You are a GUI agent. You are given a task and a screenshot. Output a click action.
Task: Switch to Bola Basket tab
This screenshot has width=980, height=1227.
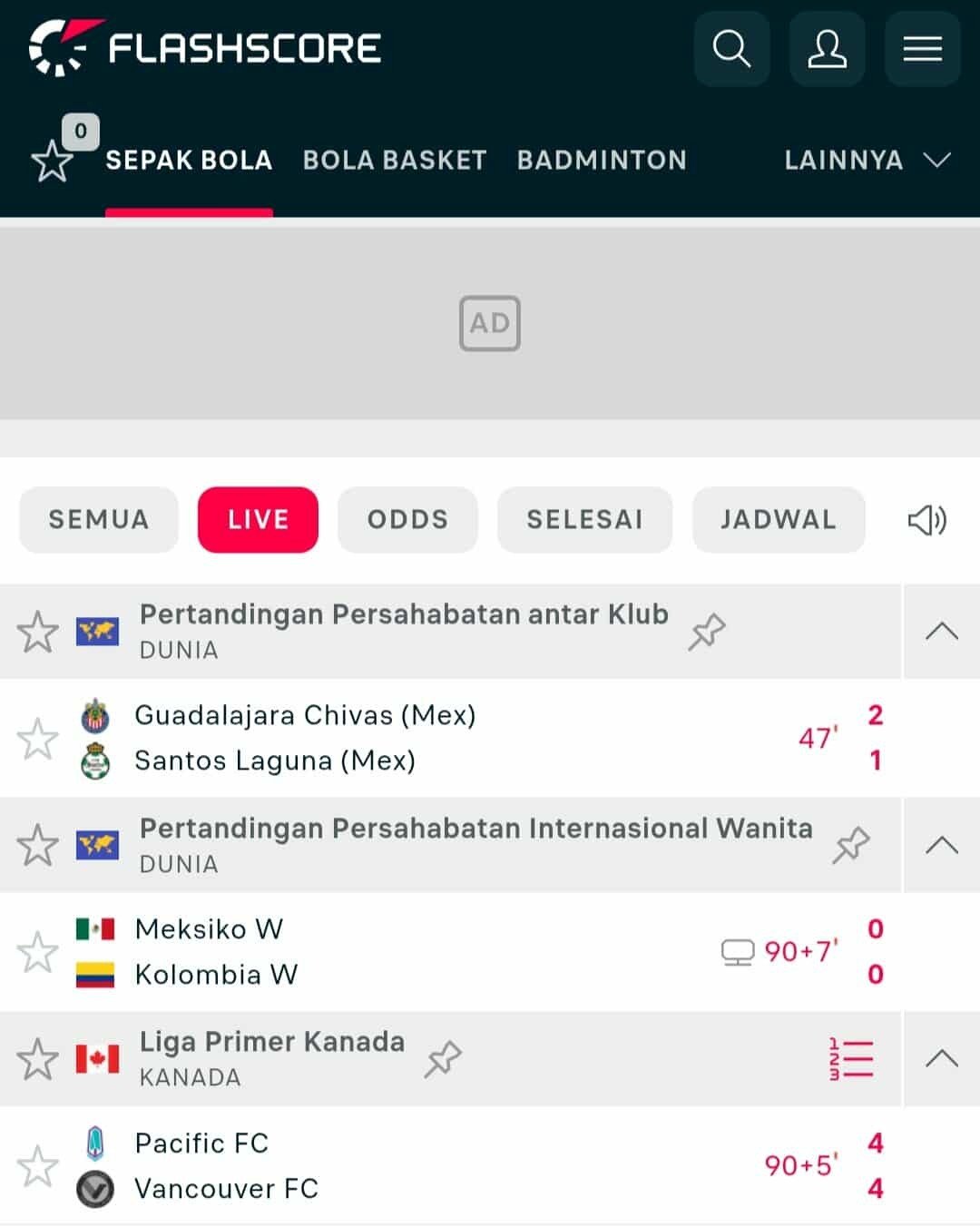click(395, 161)
